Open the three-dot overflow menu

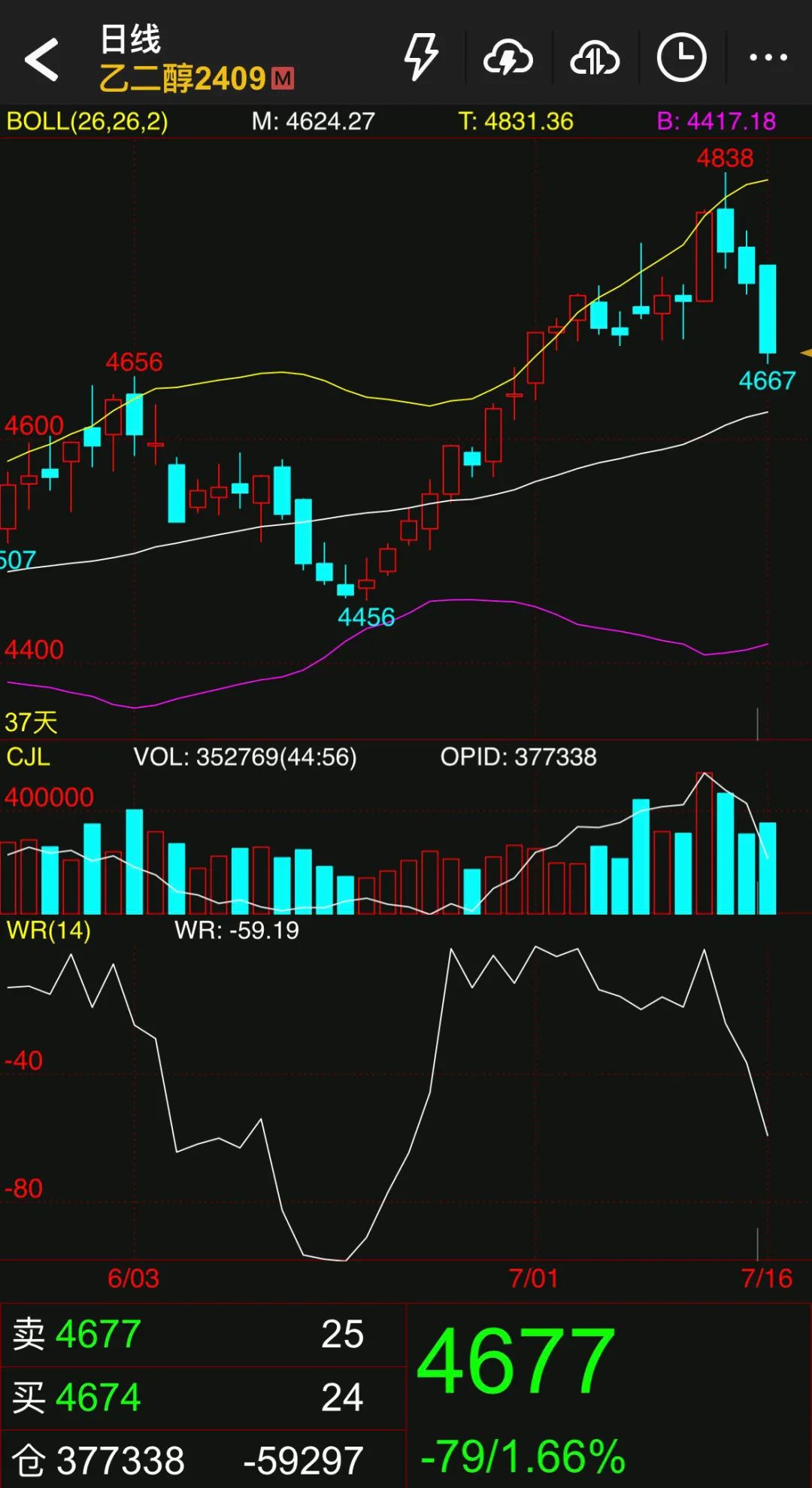pyautogui.click(x=768, y=57)
